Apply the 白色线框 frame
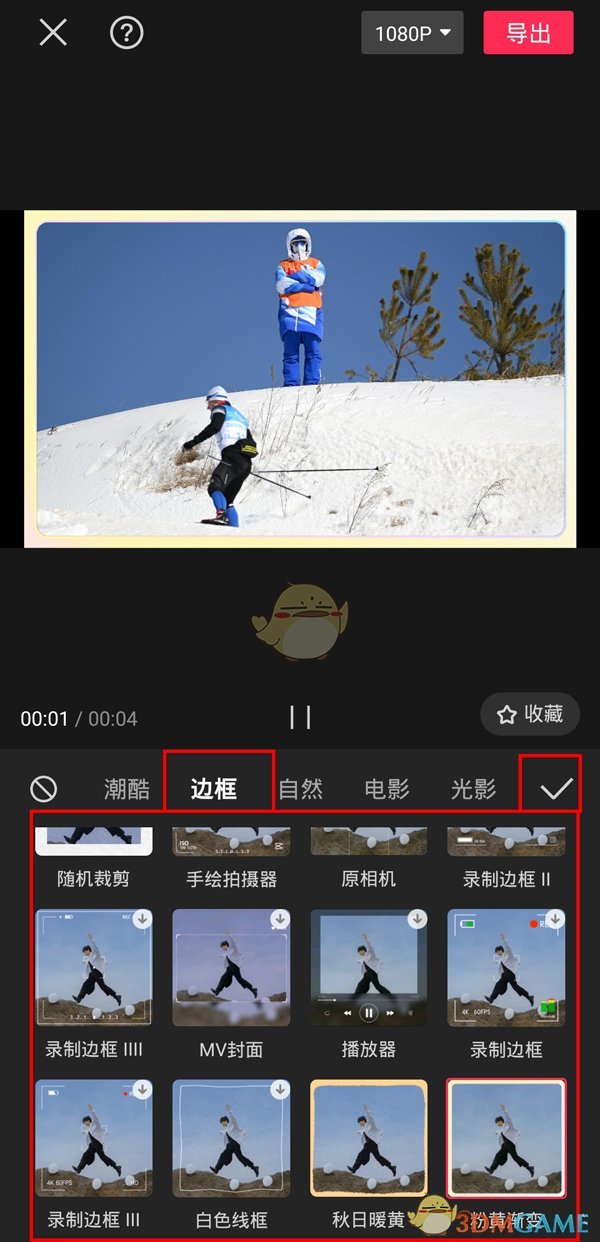Image resolution: width=600 pixels, height=1242 pixels. pos(231,1137)
